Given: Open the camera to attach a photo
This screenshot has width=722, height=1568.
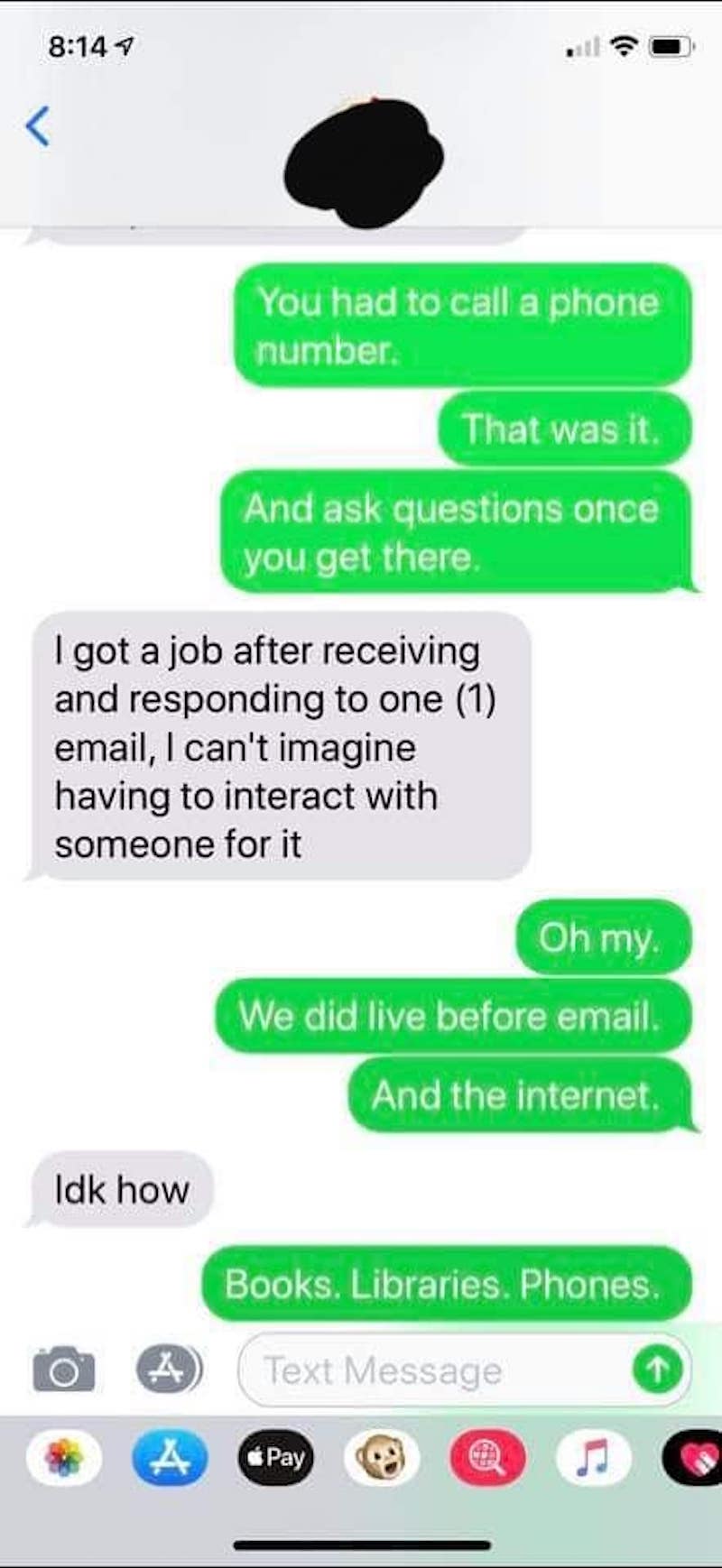Looking at the screenshot, I should click(63, 1370).
